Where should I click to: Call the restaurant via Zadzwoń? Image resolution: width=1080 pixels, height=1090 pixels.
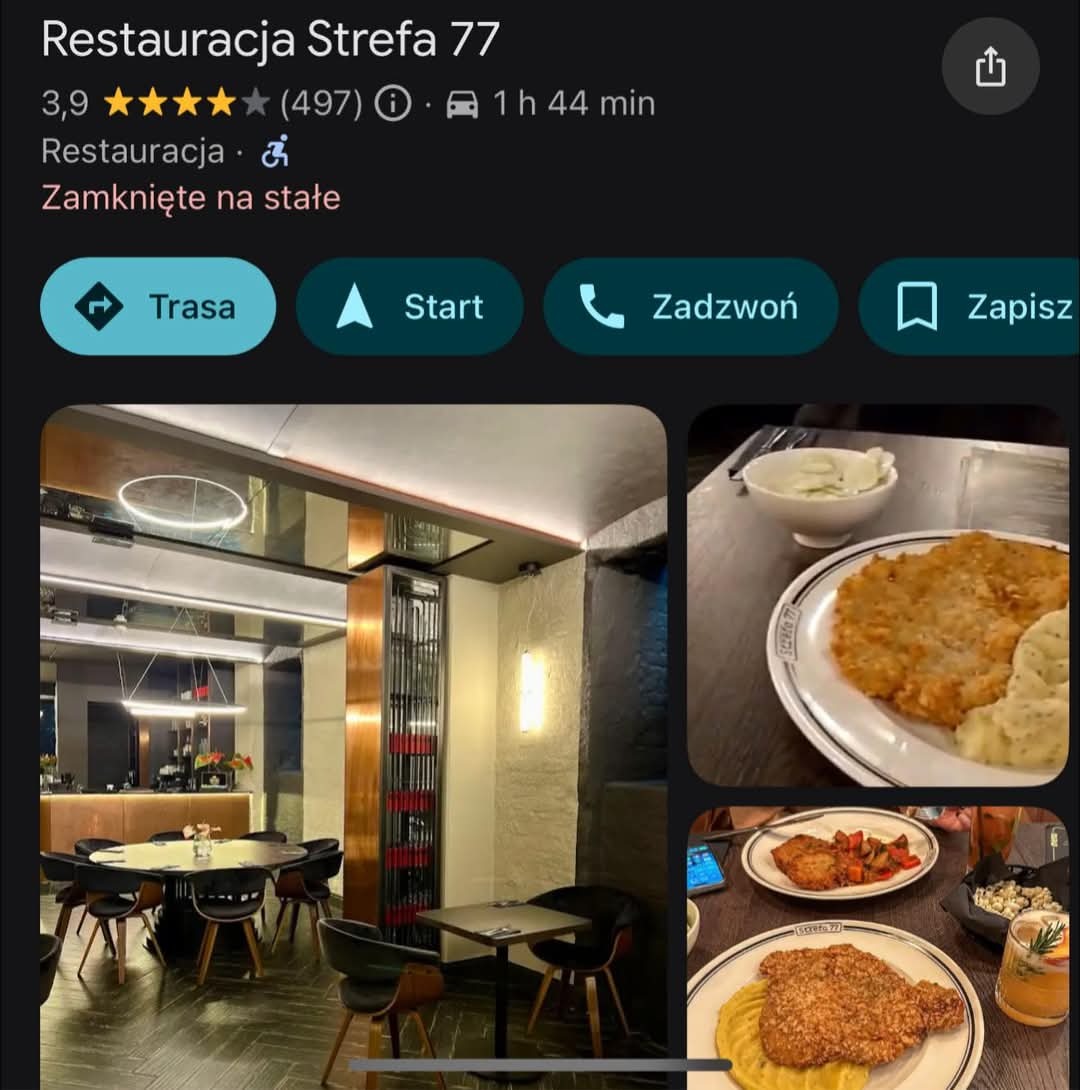pos(690,306)
